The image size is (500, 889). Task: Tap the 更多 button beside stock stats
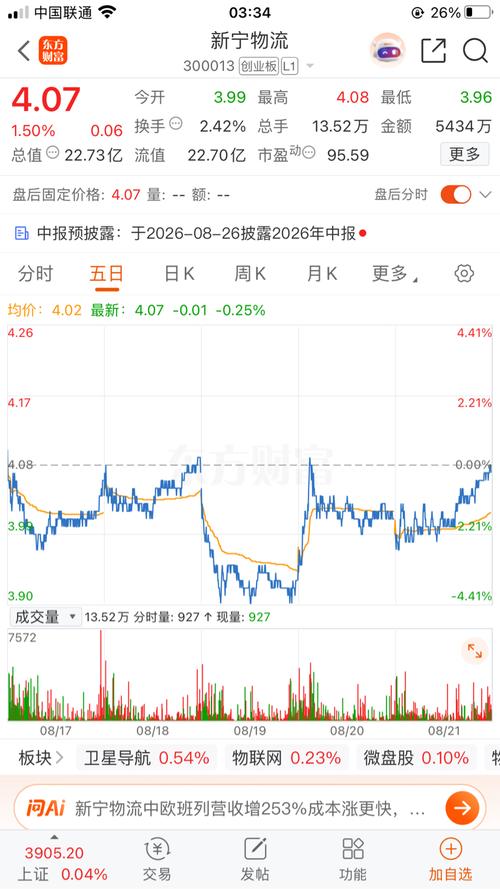pos(464,154)
